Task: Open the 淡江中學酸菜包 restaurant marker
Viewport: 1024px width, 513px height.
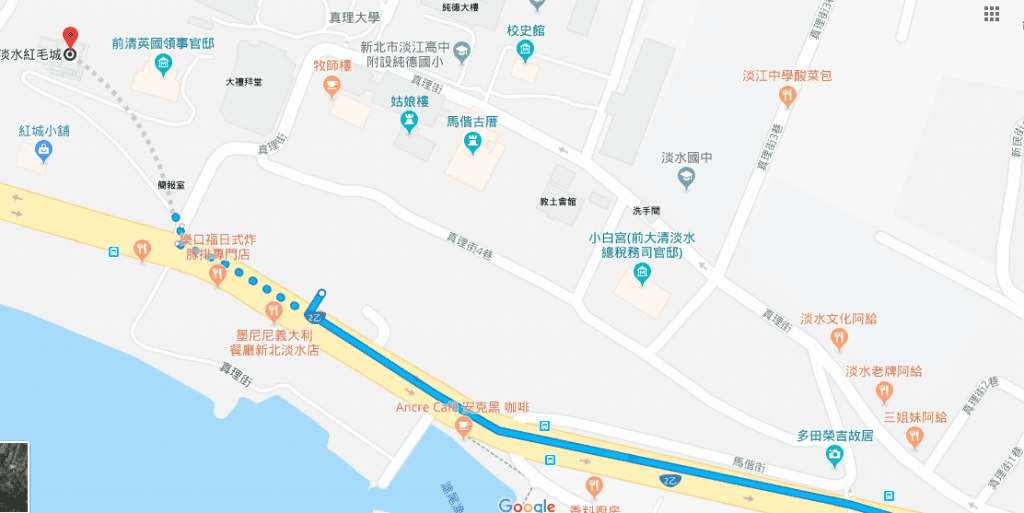Action: click(x=787, y=97)
